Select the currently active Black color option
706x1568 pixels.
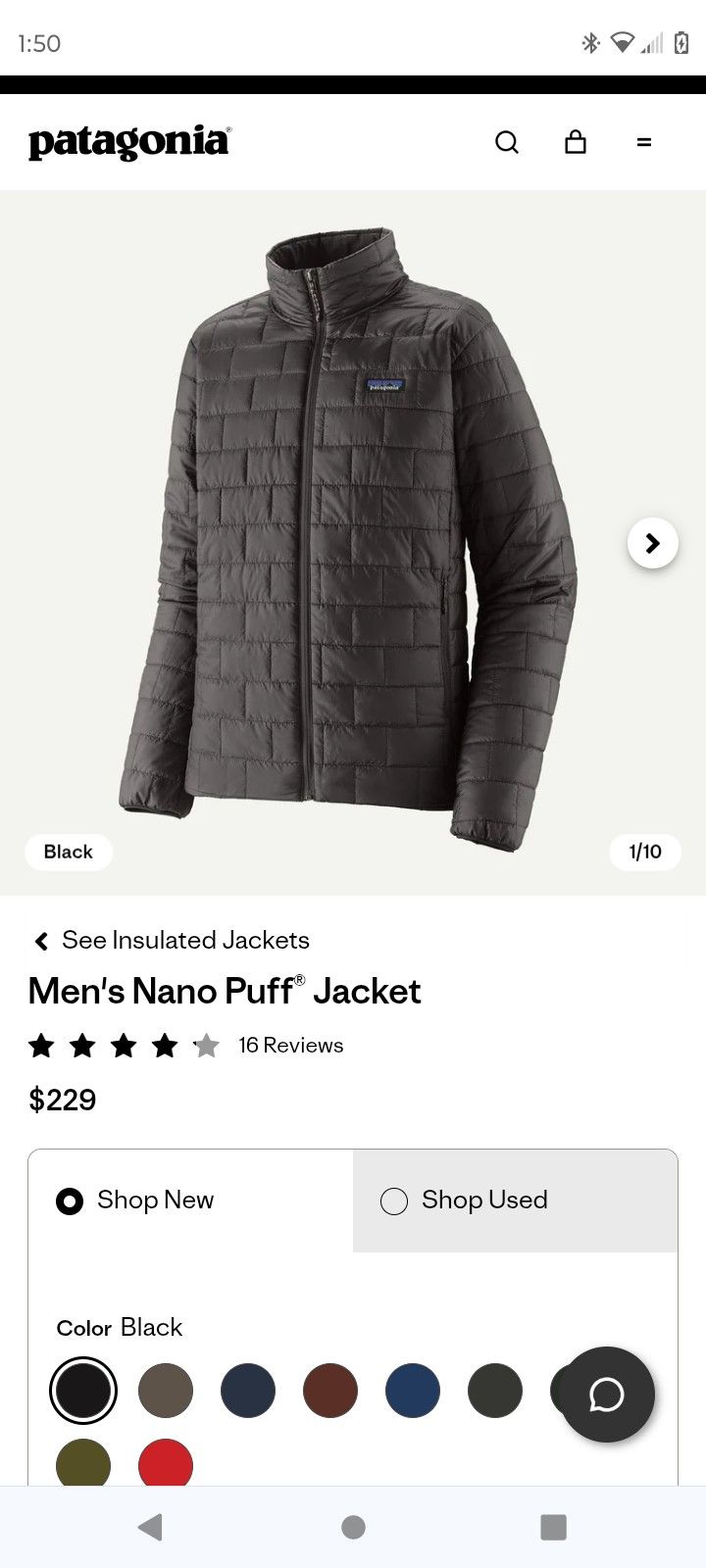click(83, 1390)
